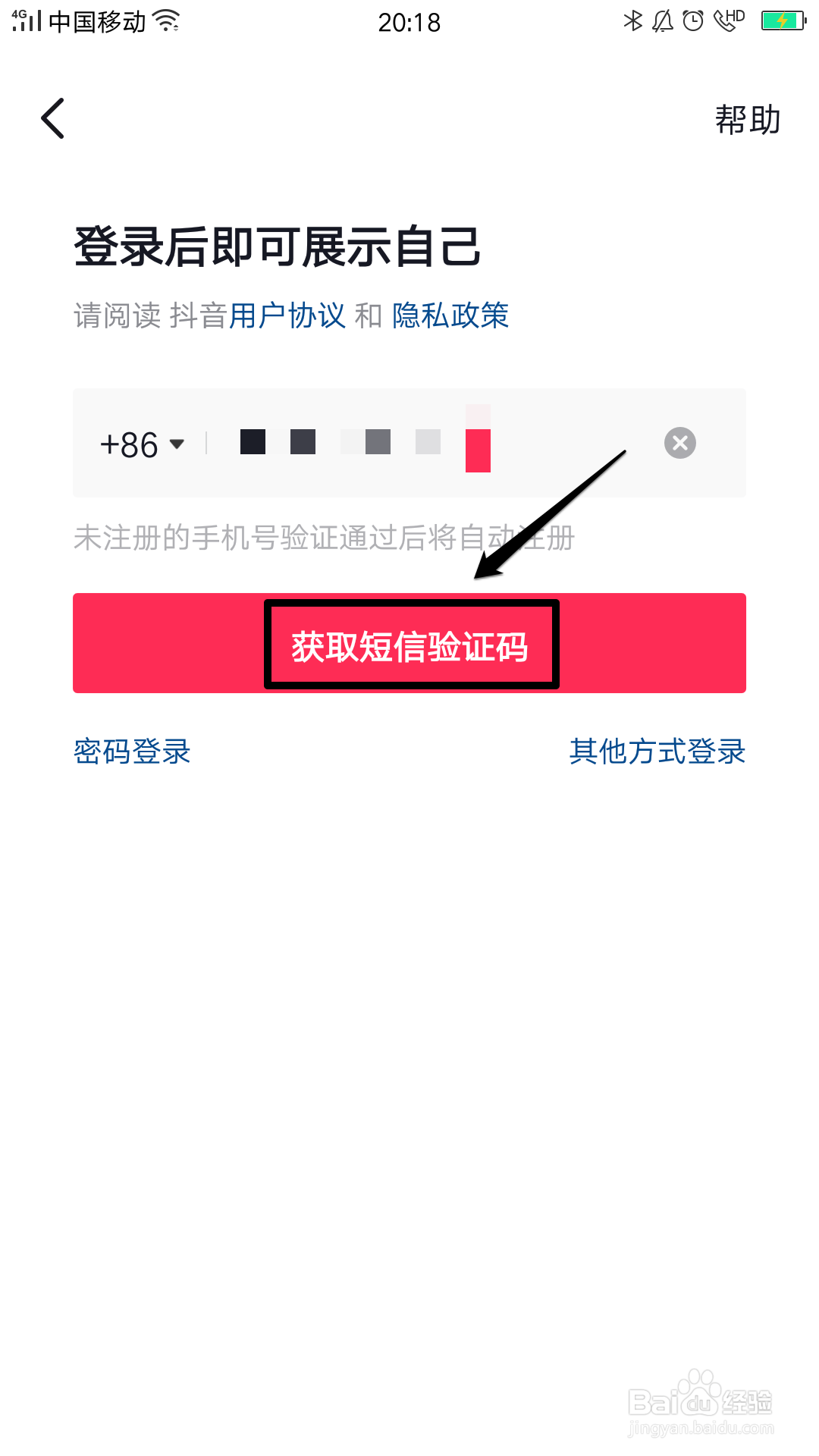Image resolution: width=819 pixels, height=1456 pixels.
Task: Tap the mute notification icon
Action: point(661,21)
